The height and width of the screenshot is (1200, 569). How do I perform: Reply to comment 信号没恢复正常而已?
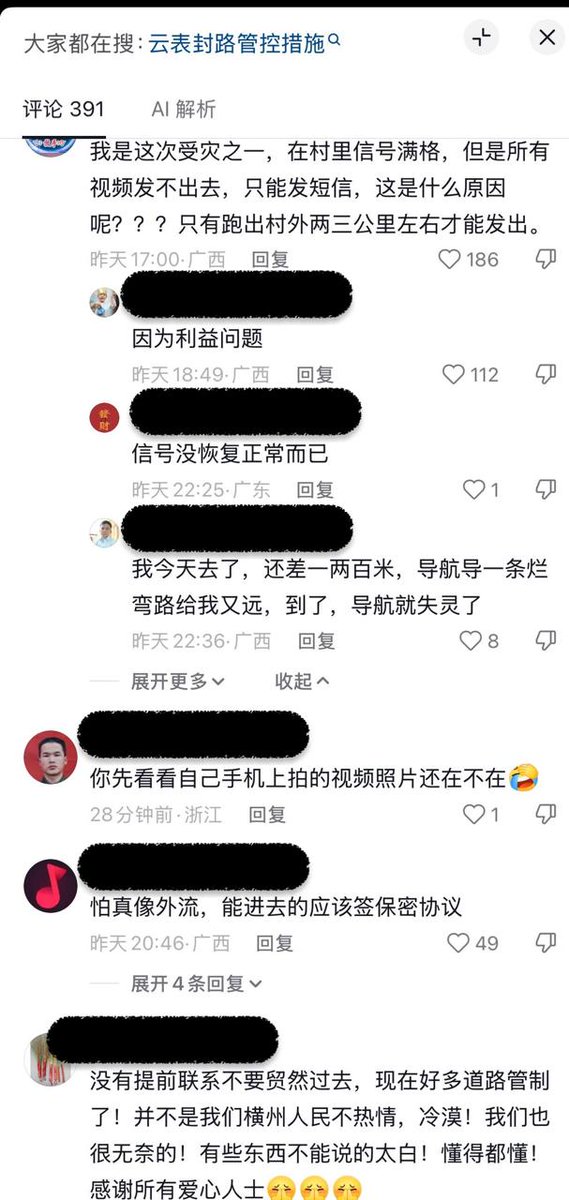(x=315, y=490)
